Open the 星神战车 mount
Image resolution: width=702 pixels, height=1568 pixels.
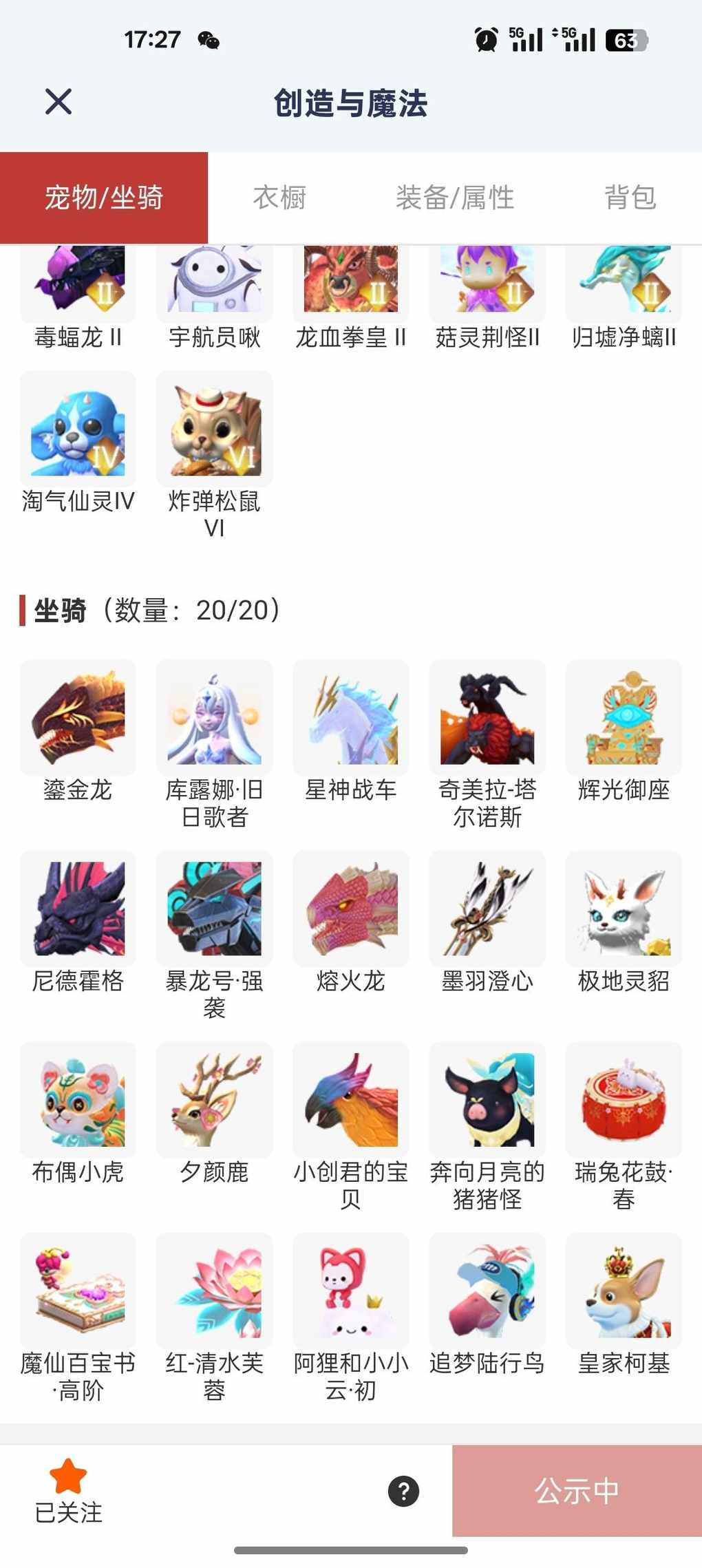pyautogui.click(x=351, y=719)
